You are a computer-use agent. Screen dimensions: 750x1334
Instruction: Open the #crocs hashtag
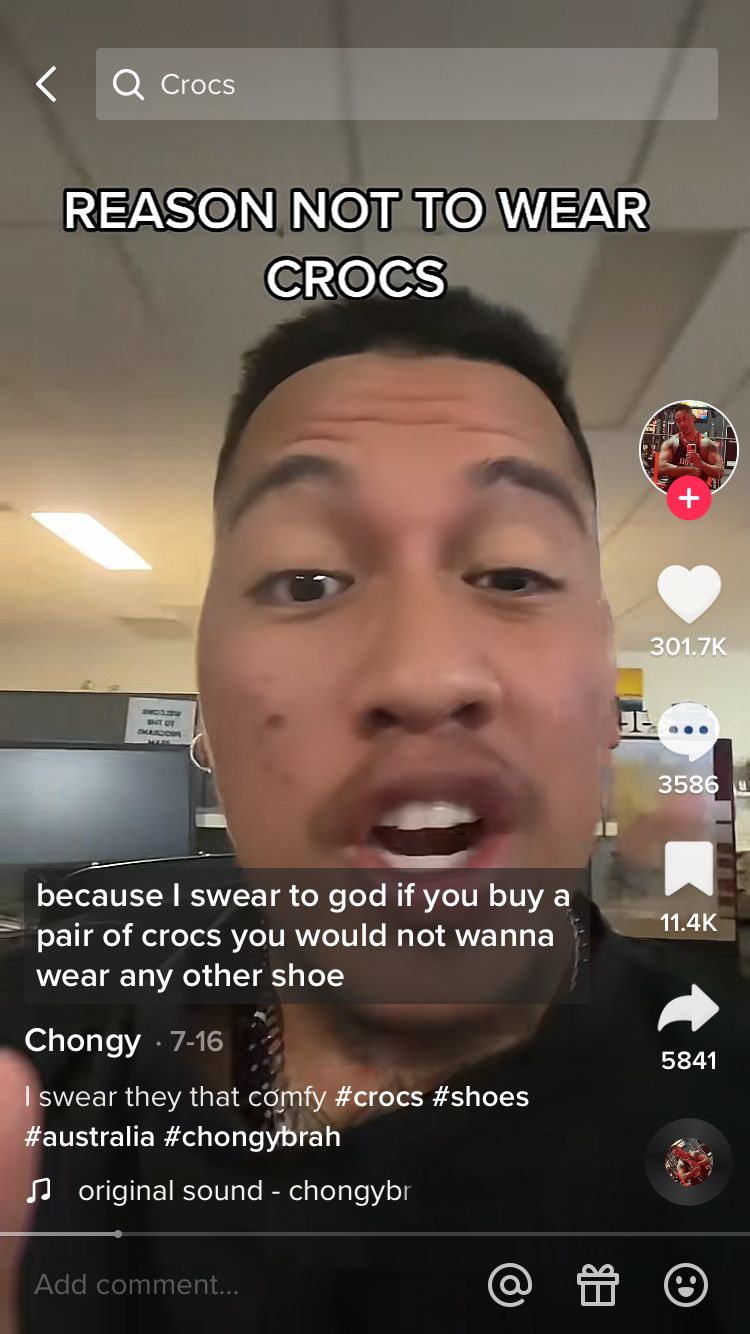pos(379,1097)
